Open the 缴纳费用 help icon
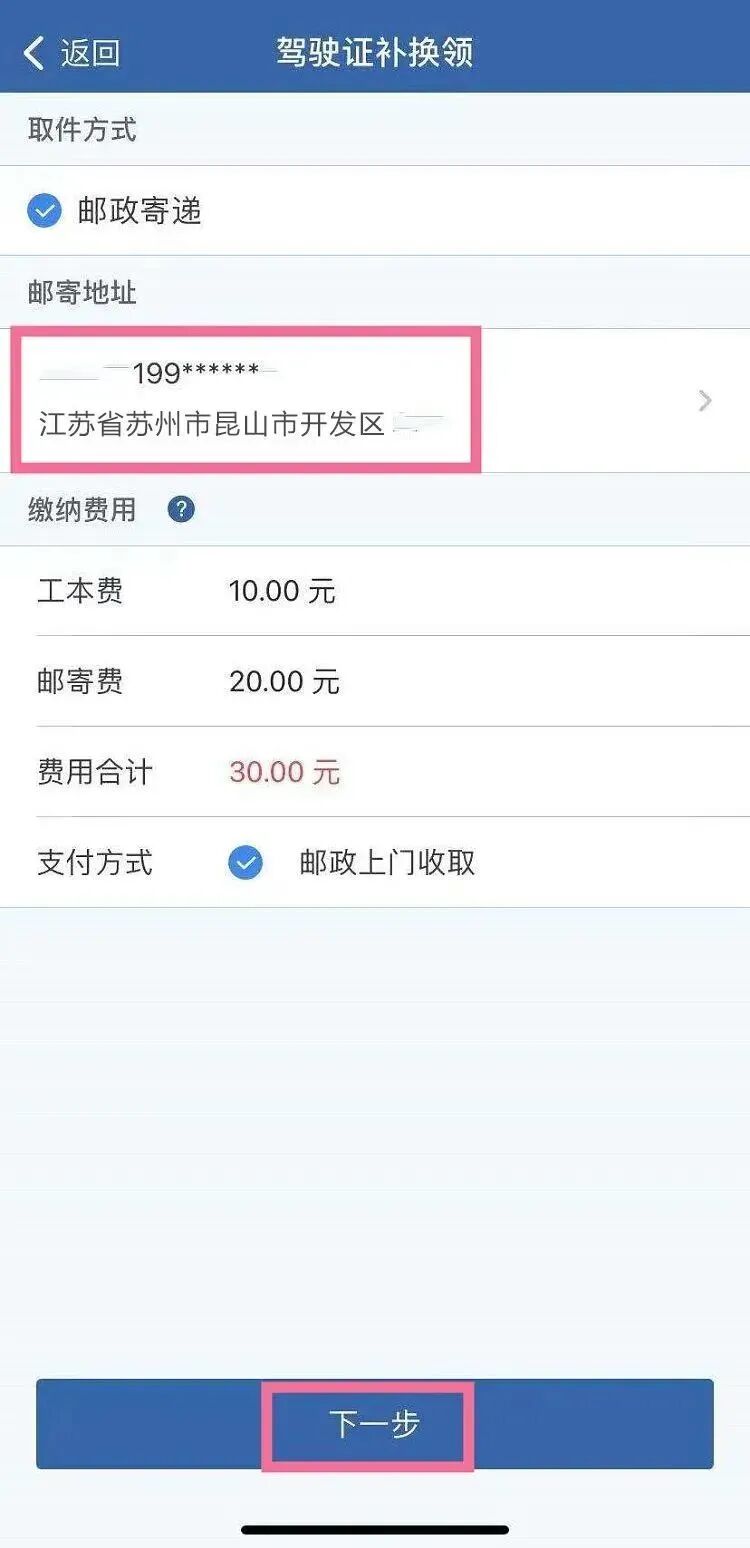Screen dimensions: 750x1548 click(181, 510)
